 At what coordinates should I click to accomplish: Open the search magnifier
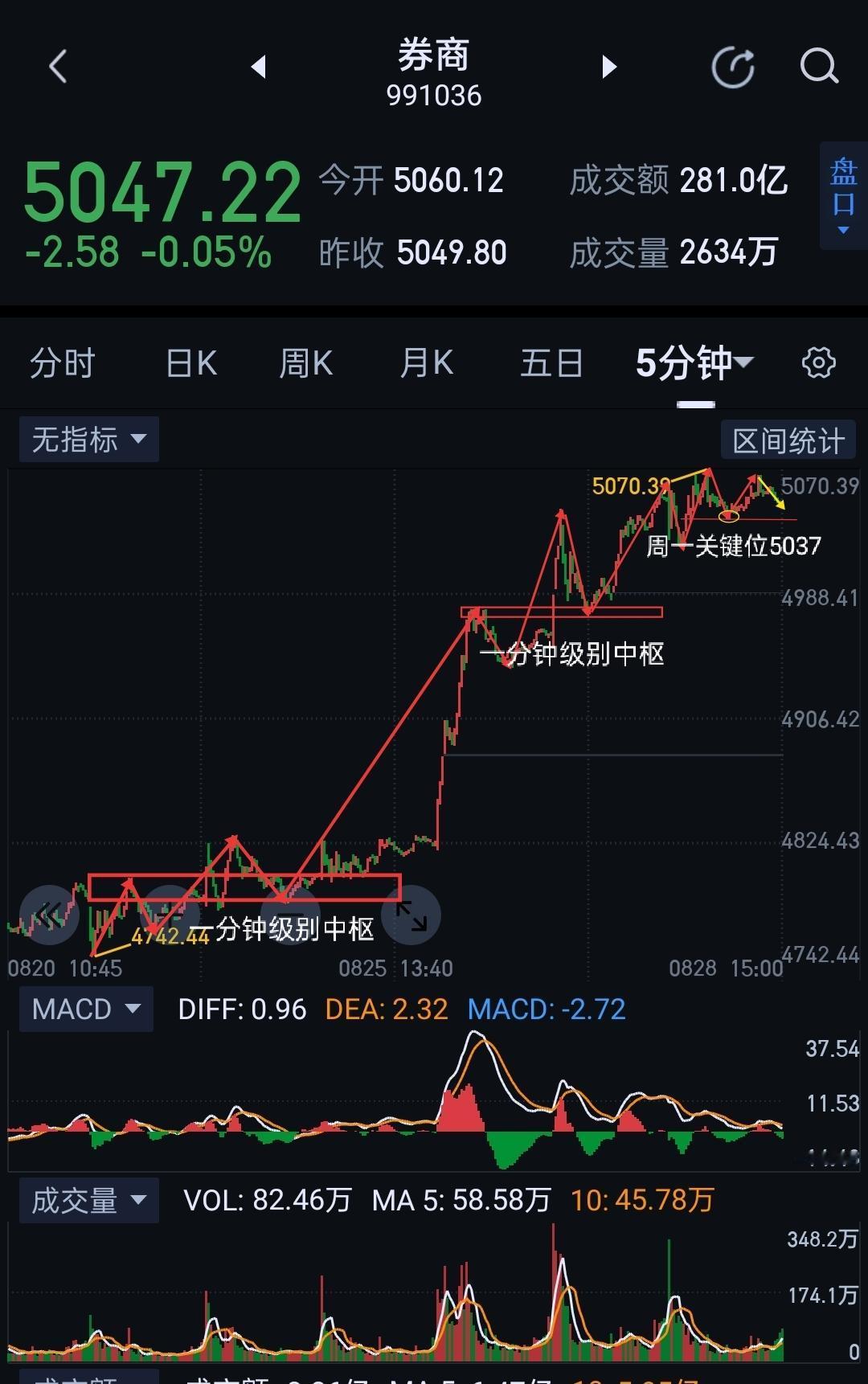point(819,66)
